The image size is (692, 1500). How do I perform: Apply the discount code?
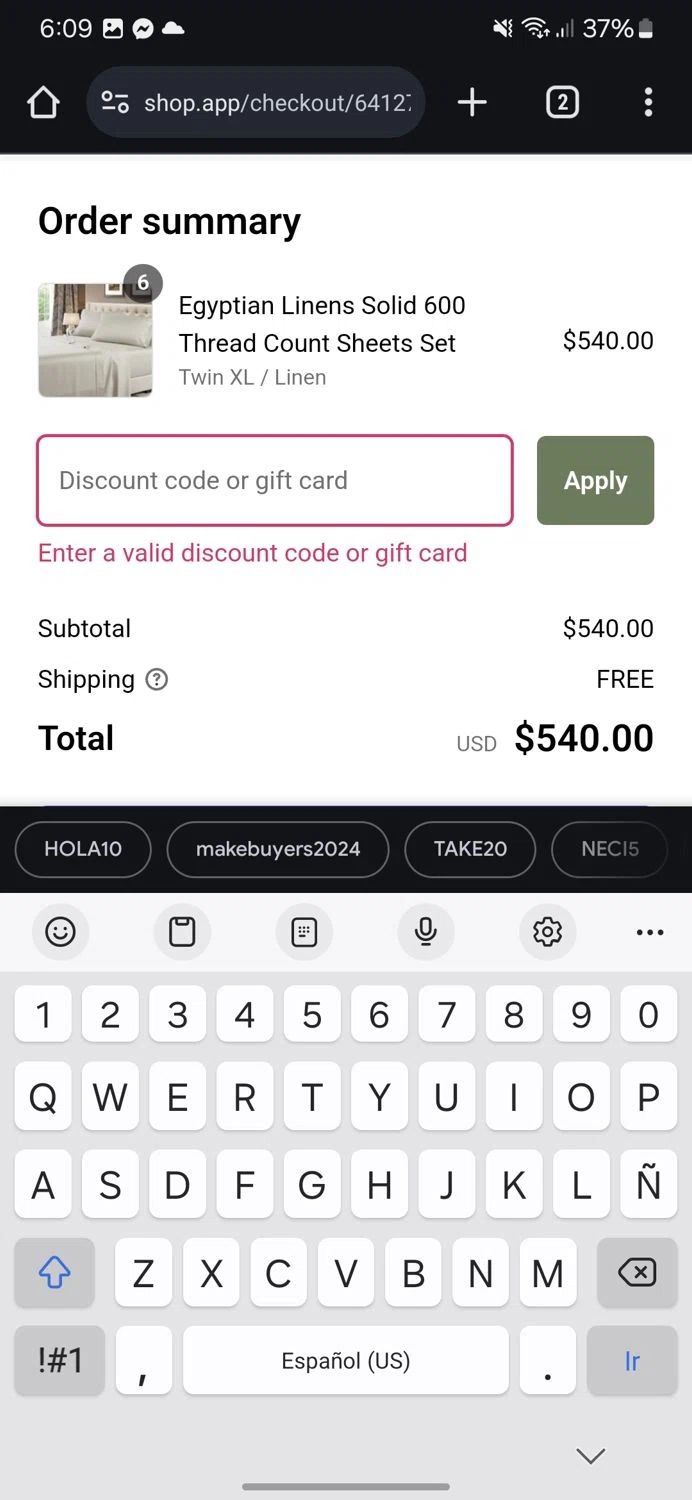click(595, 480)
